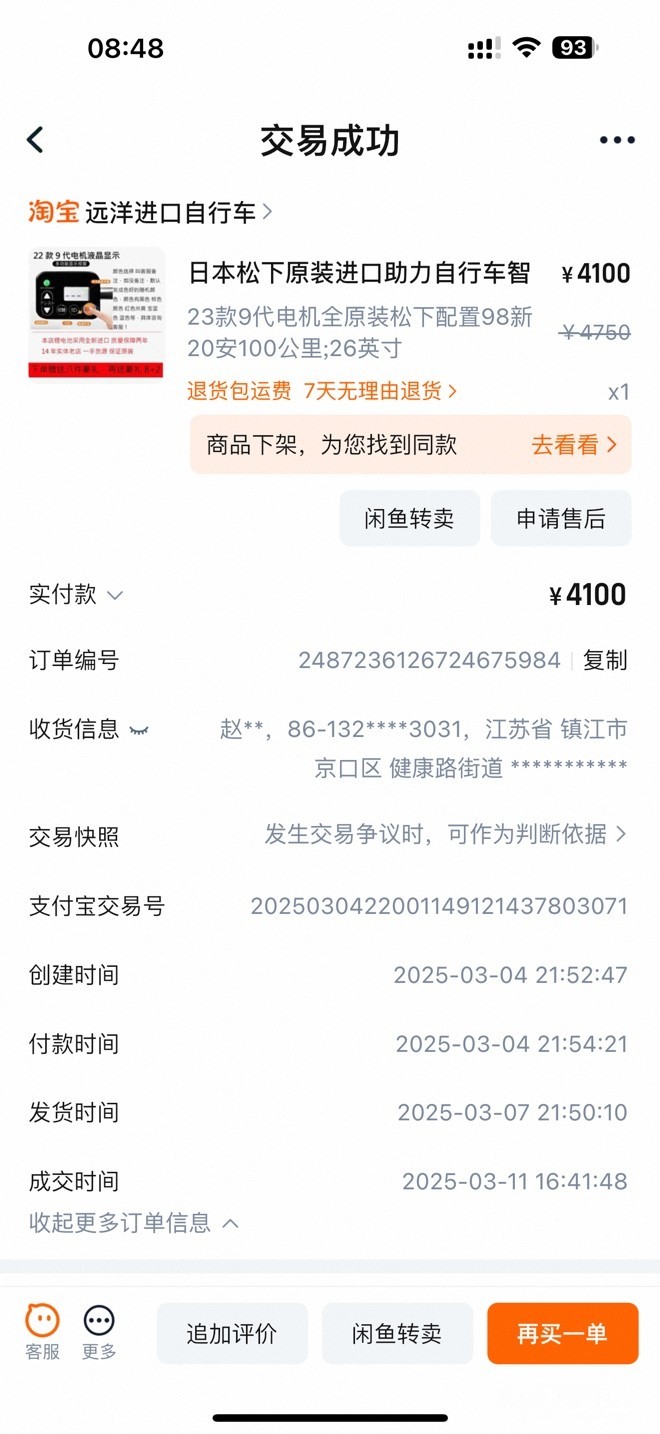Contact 客服 customer service
660x1434 pixels.
pos(42,1332)
